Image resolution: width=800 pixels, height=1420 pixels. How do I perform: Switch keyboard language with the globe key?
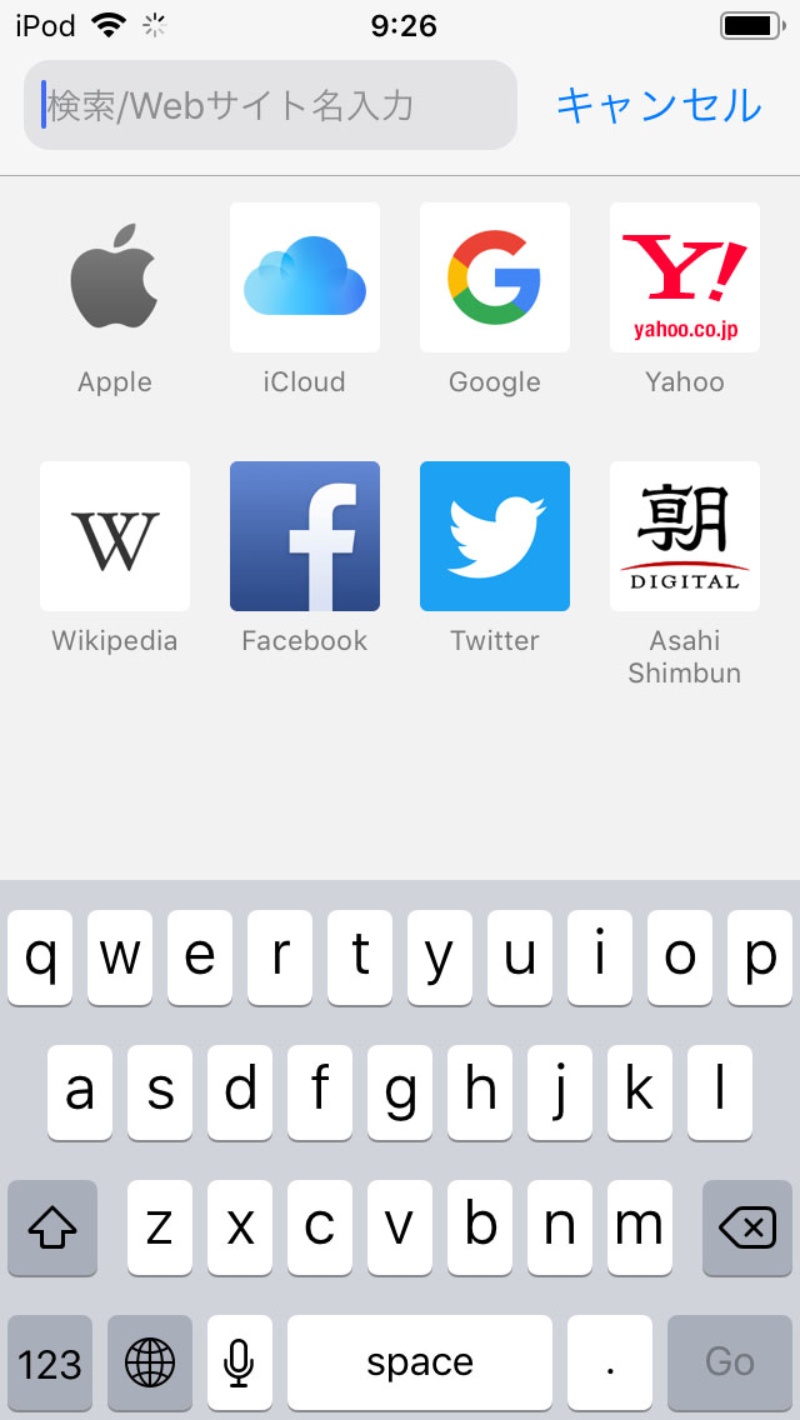(150, 1362)
